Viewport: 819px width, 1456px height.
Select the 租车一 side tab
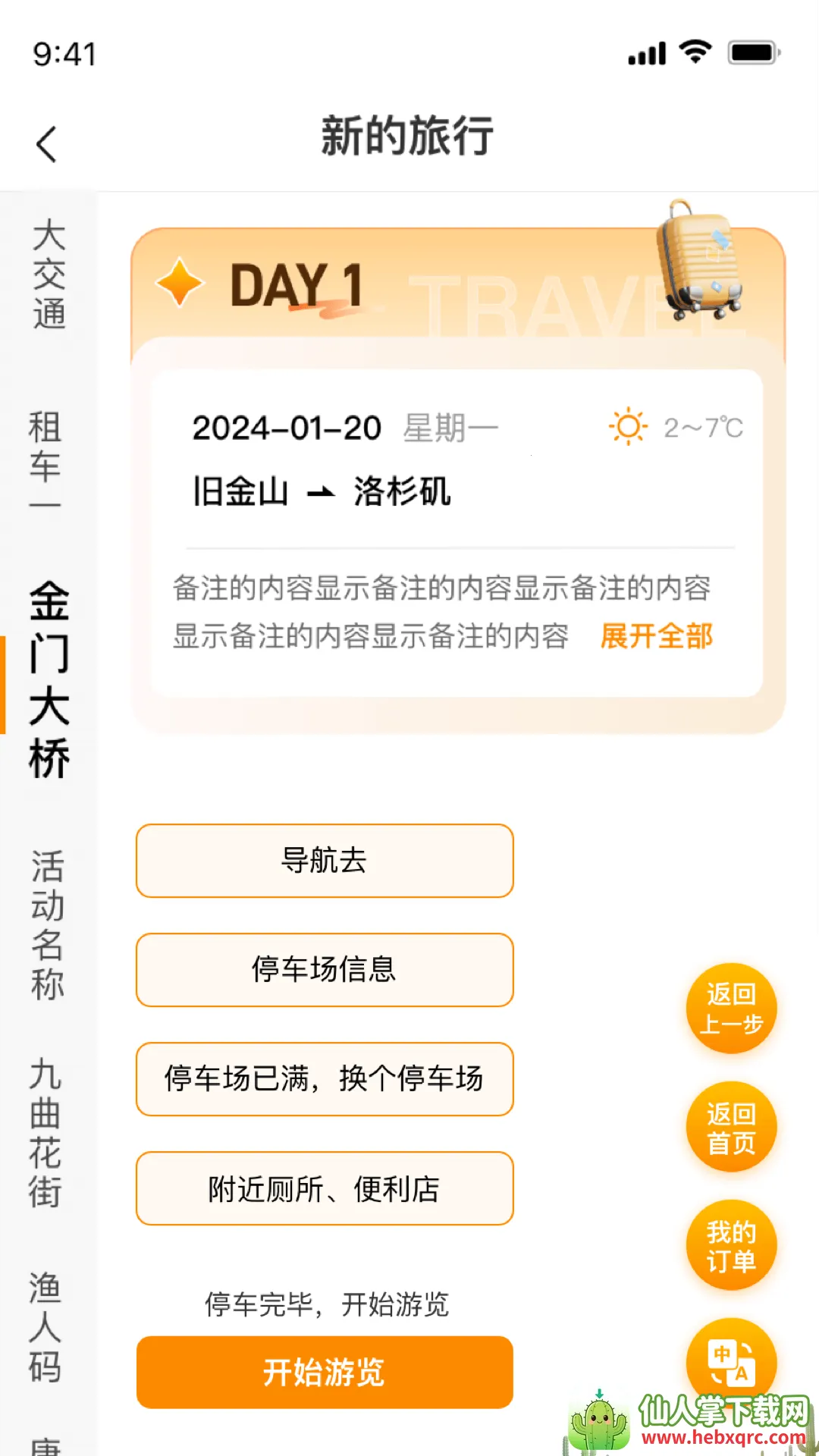coord(45,457)
